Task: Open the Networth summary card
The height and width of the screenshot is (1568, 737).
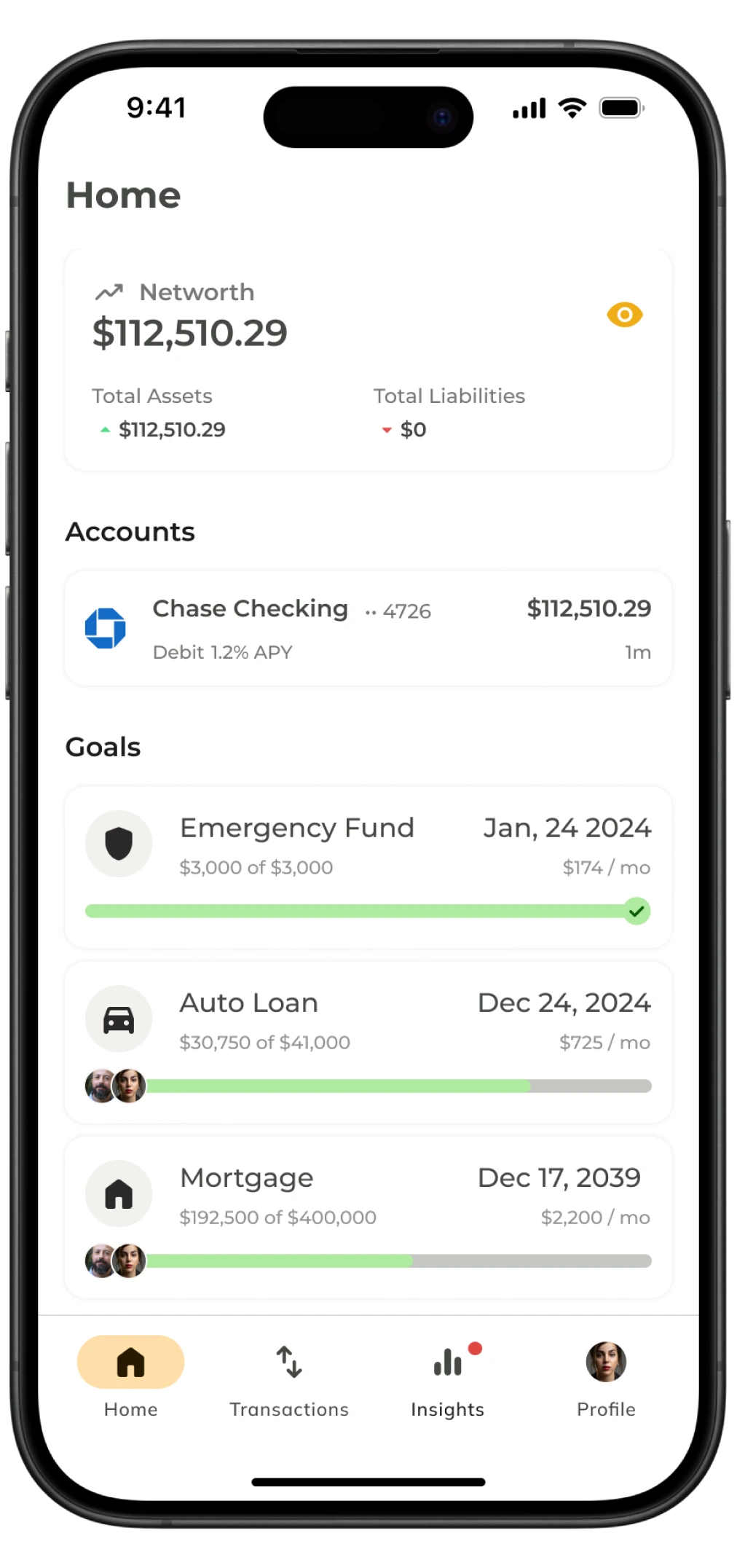Action: 328,361
